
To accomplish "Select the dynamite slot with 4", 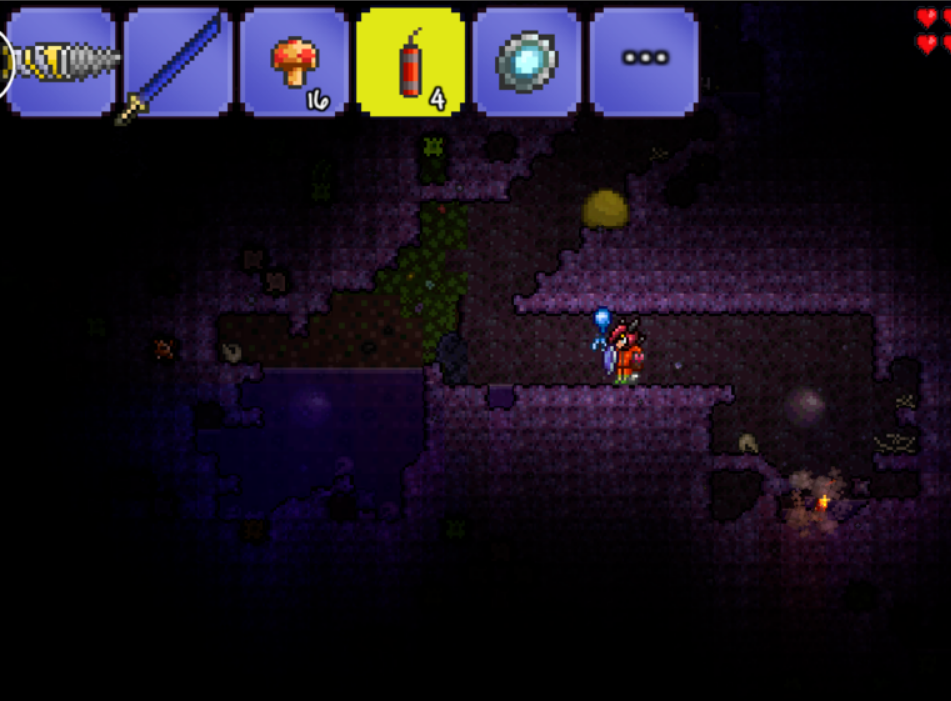I will point(411,62).
